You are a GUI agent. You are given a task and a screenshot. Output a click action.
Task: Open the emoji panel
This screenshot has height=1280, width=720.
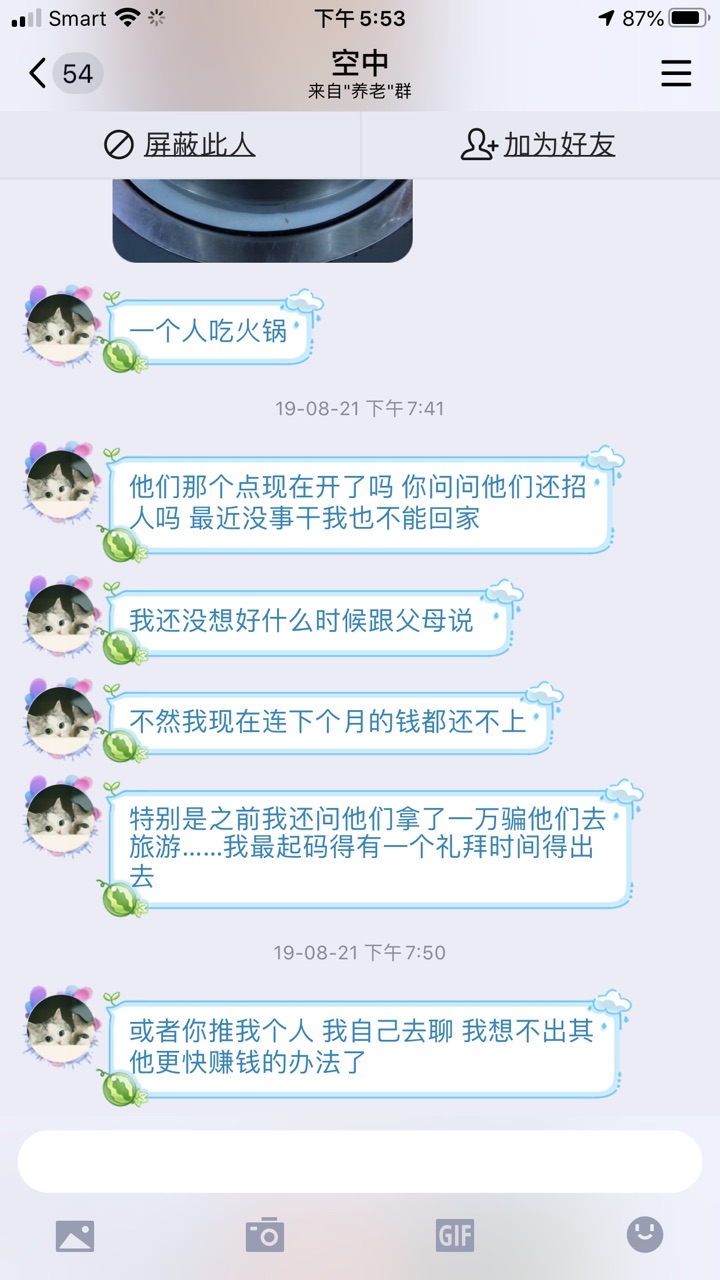[x=645, y=1234]
